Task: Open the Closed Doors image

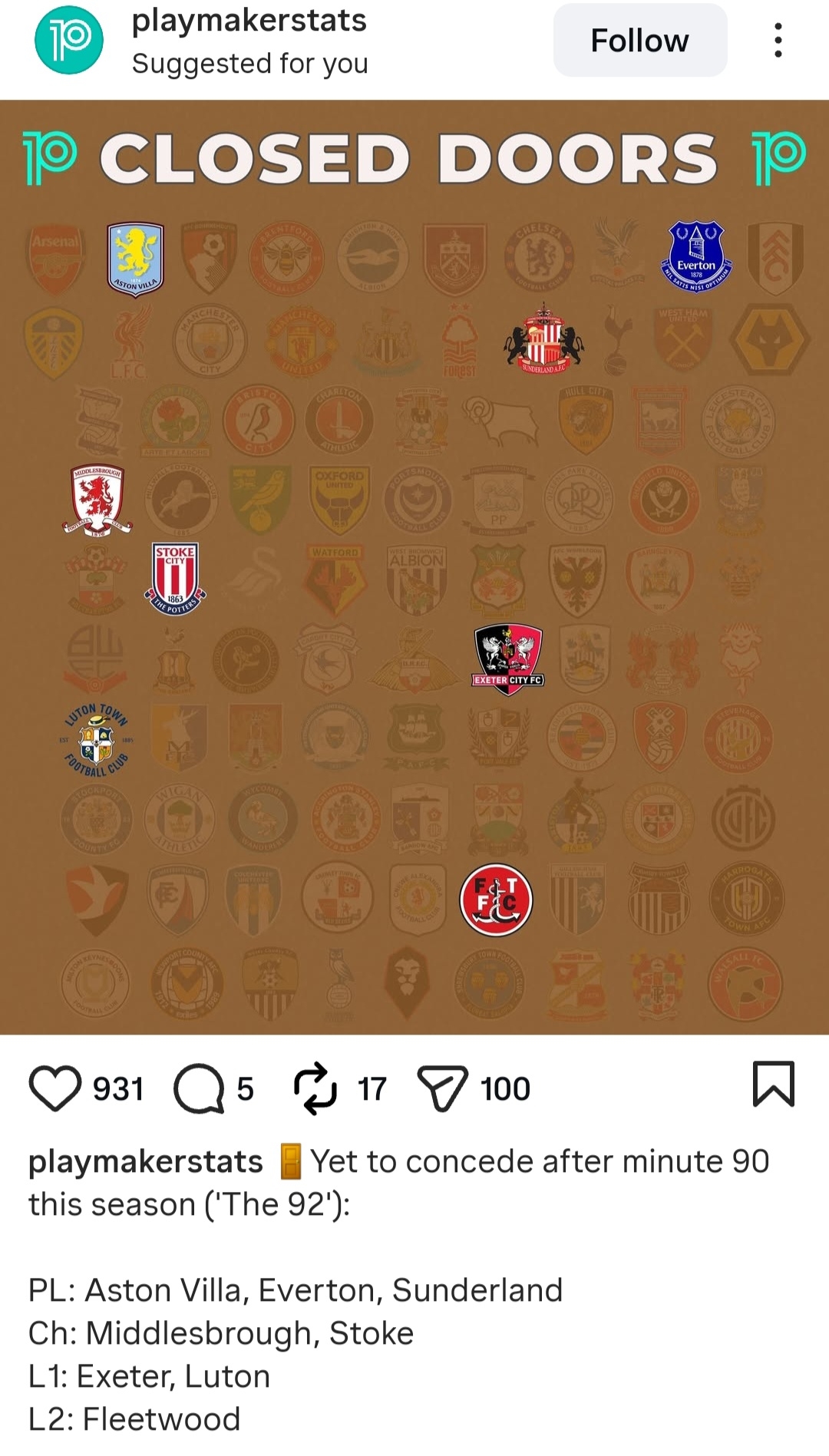Action: click(x=414, y=568)
